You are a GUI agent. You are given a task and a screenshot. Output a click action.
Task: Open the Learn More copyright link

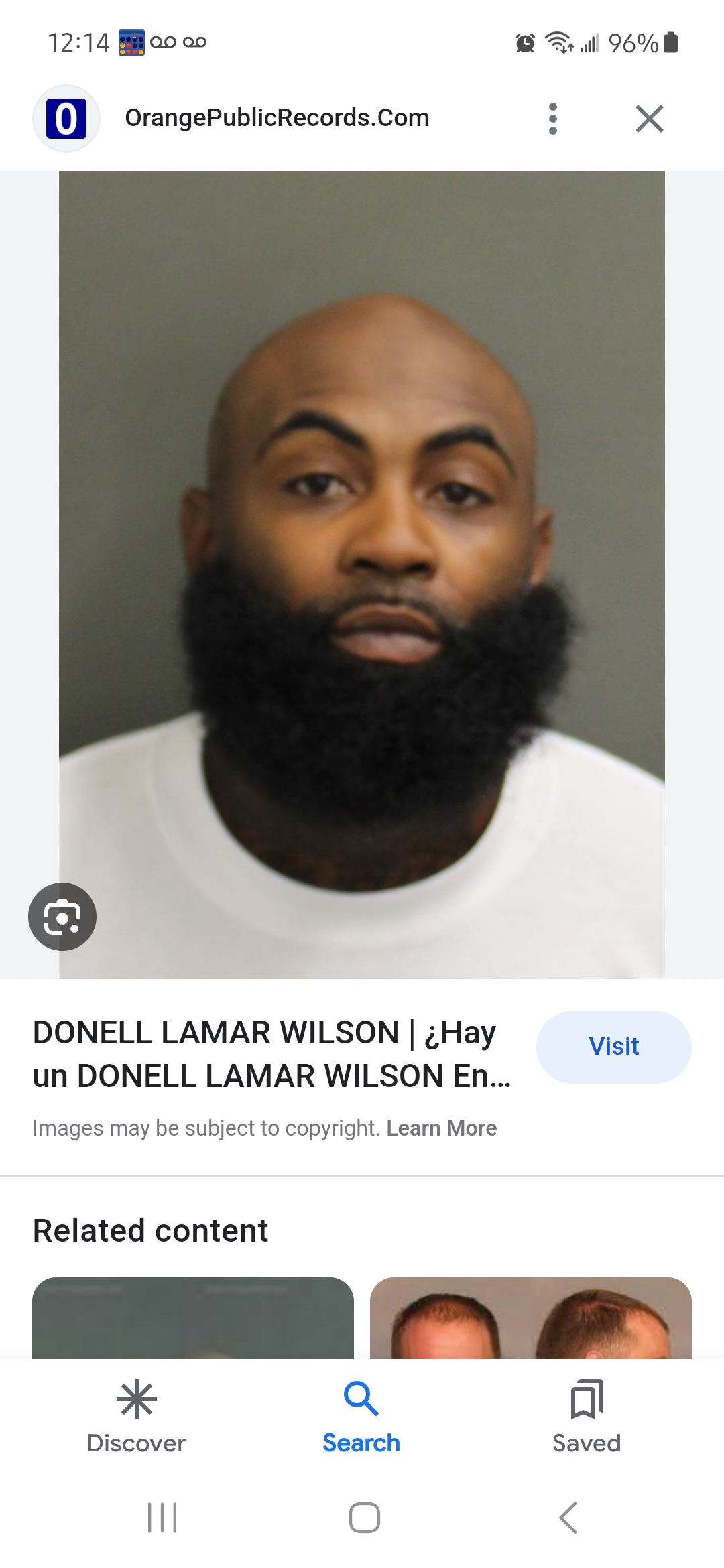tap(442, 1128)
